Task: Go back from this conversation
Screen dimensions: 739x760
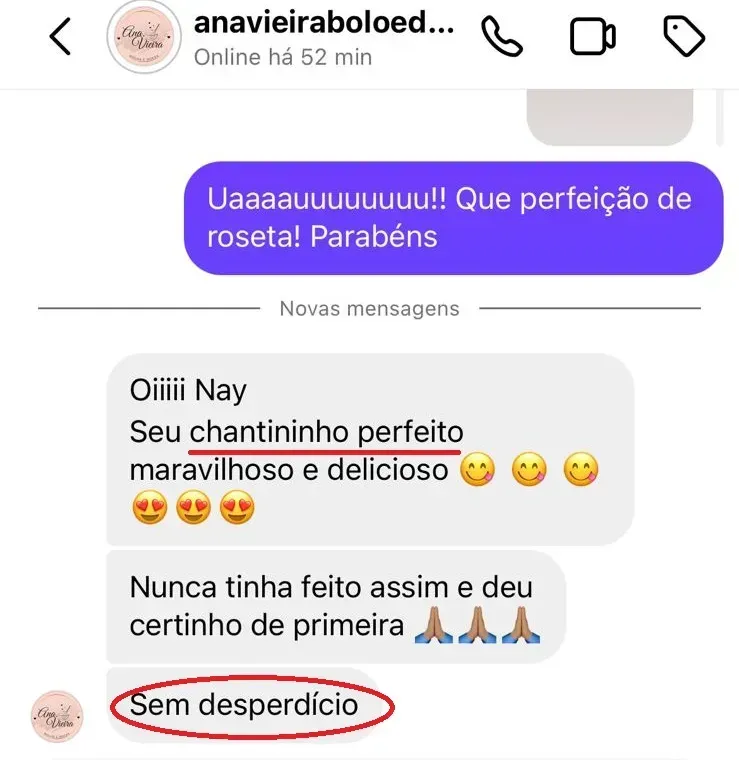Action: pos(61,37)
